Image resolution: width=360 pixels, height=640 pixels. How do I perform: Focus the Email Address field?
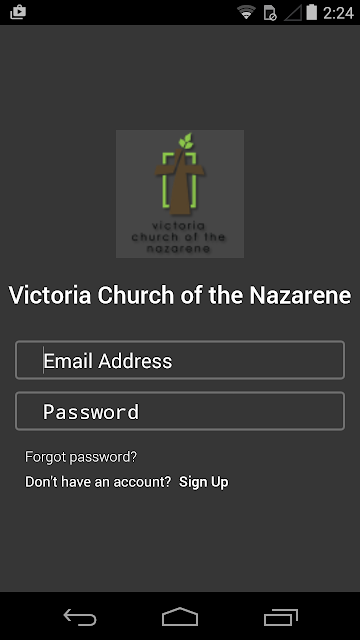click(180, 360)
